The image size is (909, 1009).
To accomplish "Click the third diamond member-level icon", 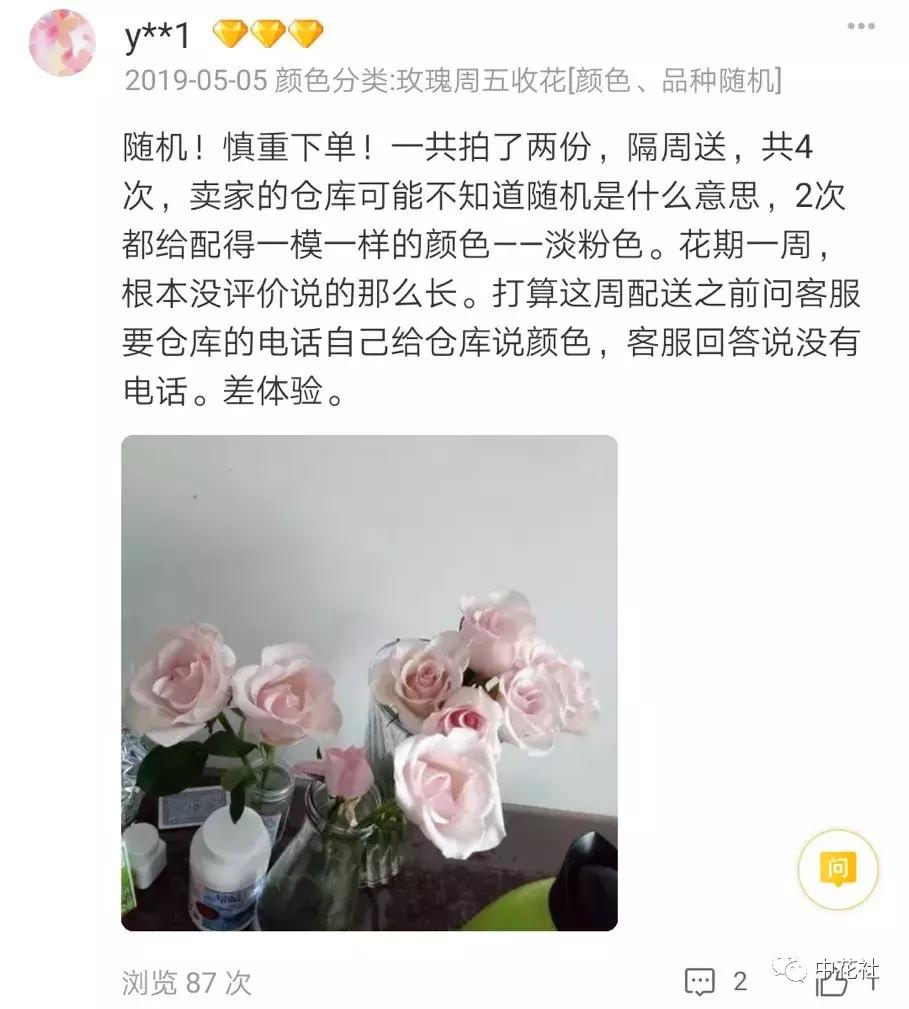I will [x=306, y=30].
